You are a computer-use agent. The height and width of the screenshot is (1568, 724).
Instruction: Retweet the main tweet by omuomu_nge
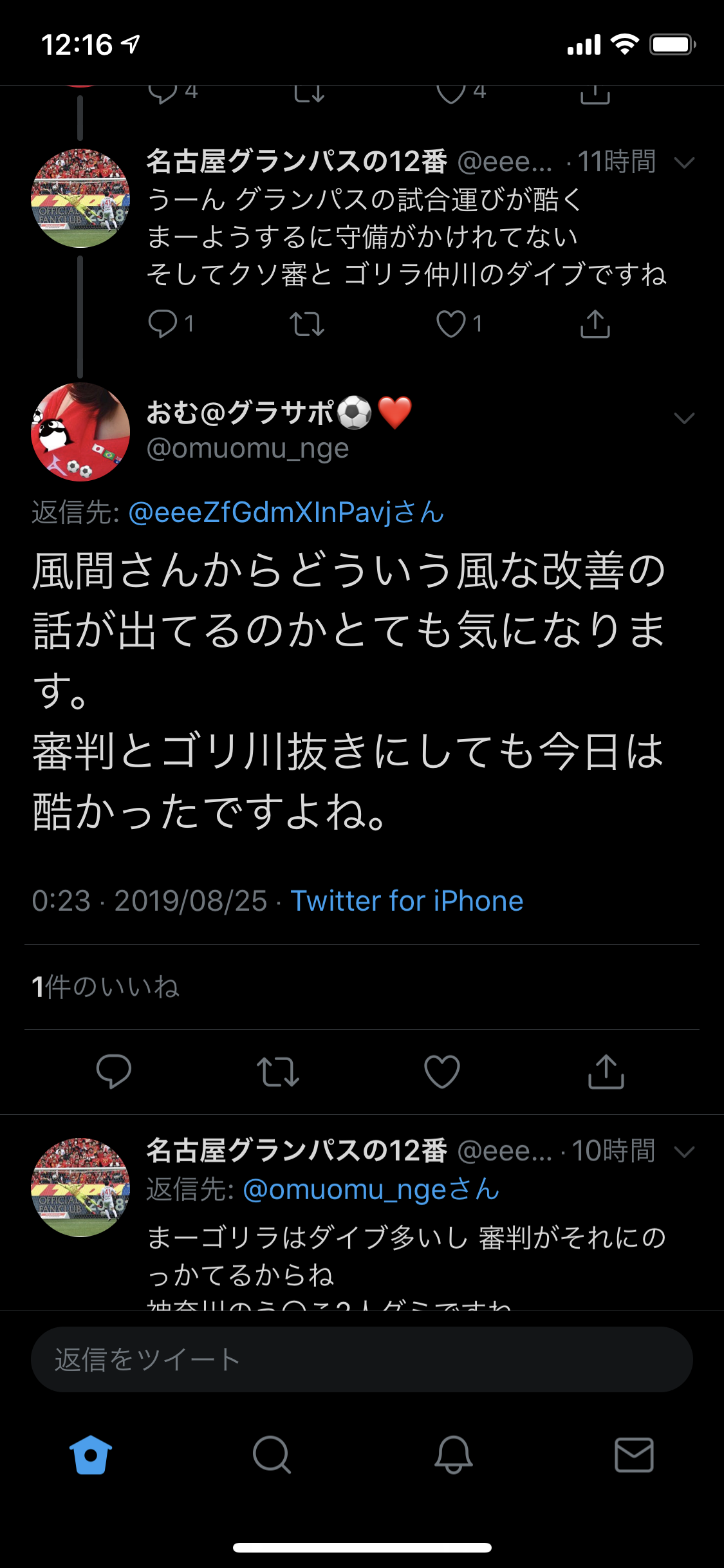point(278,1072)
